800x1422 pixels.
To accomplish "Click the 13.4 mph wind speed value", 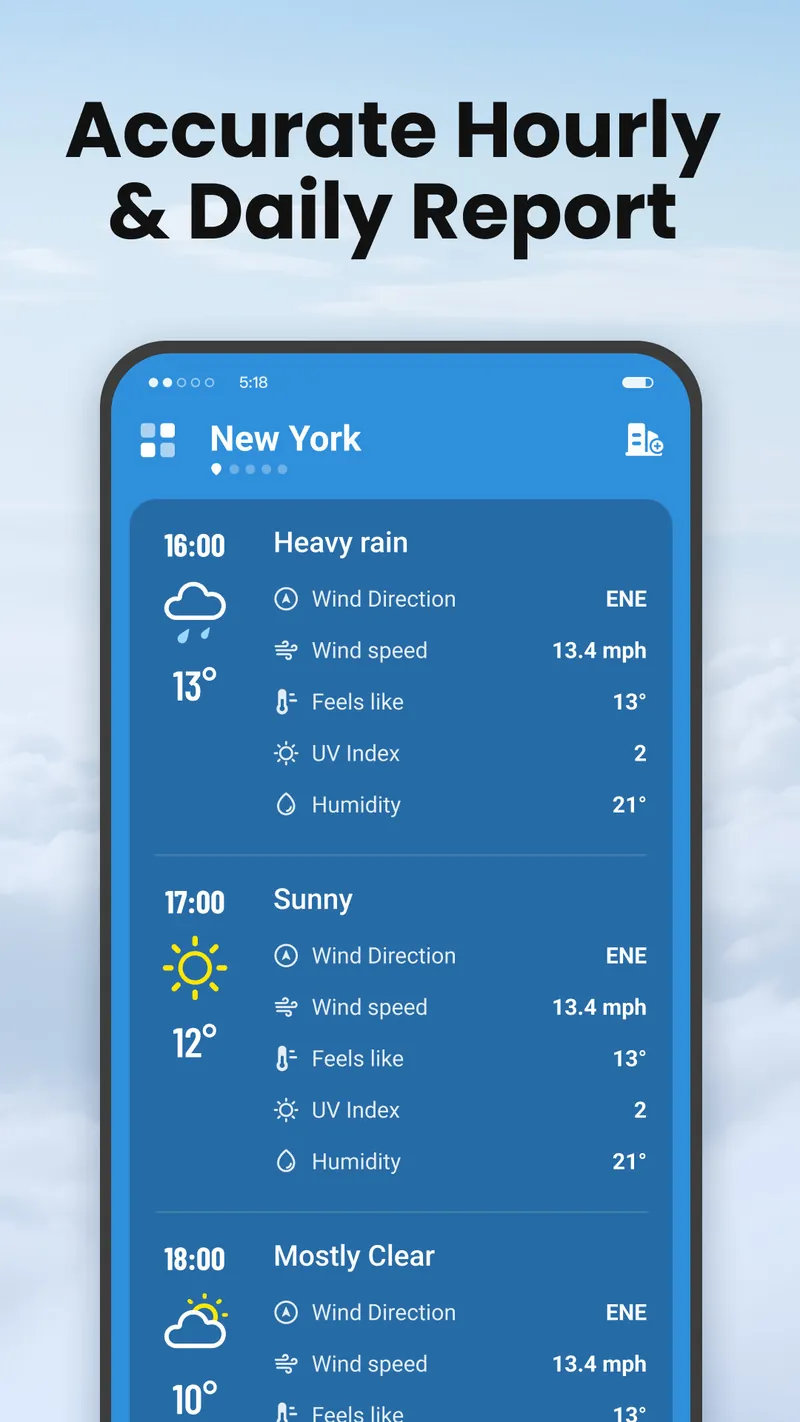I will point(599,650).
